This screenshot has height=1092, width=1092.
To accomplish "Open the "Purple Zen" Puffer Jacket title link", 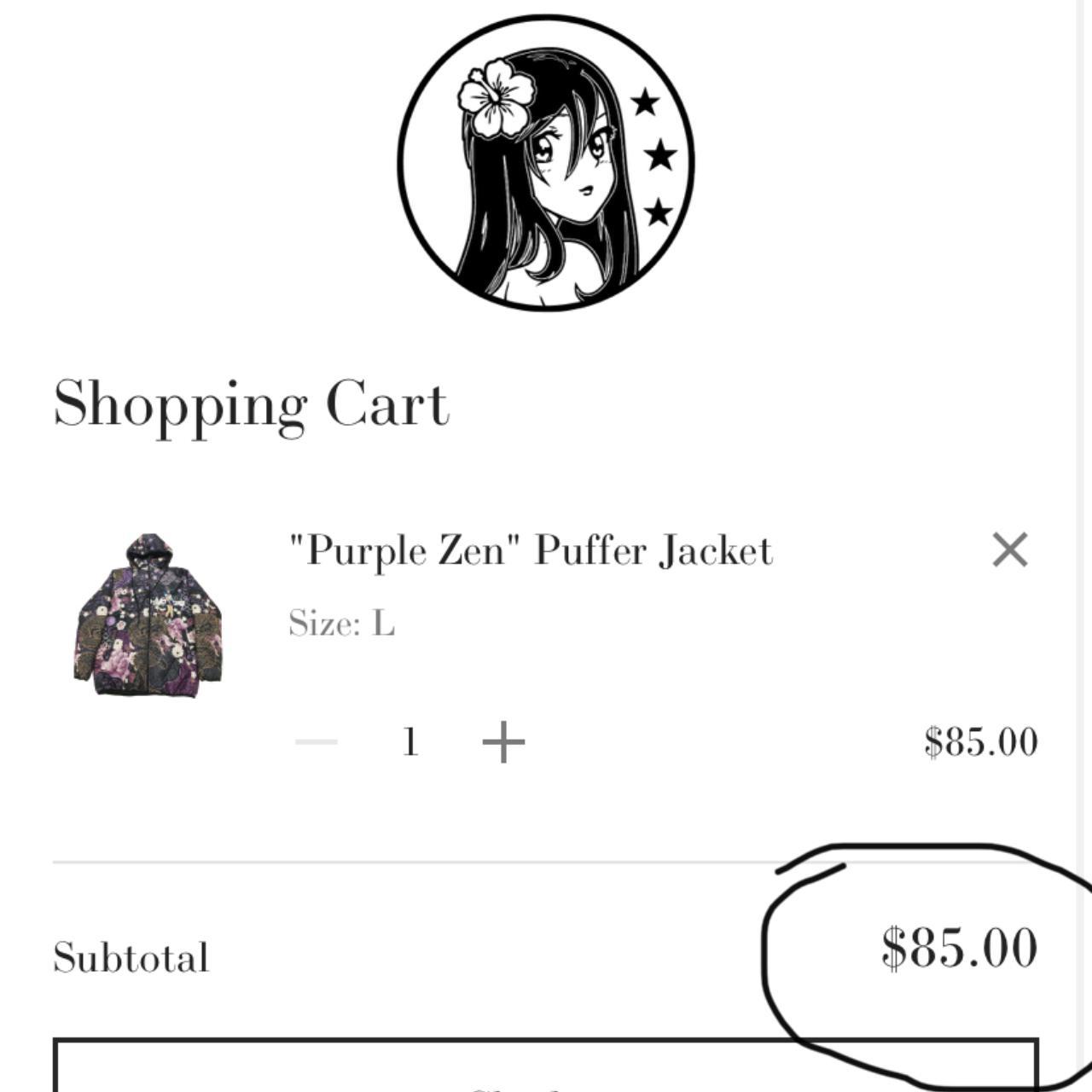I will tap(531, 551).
